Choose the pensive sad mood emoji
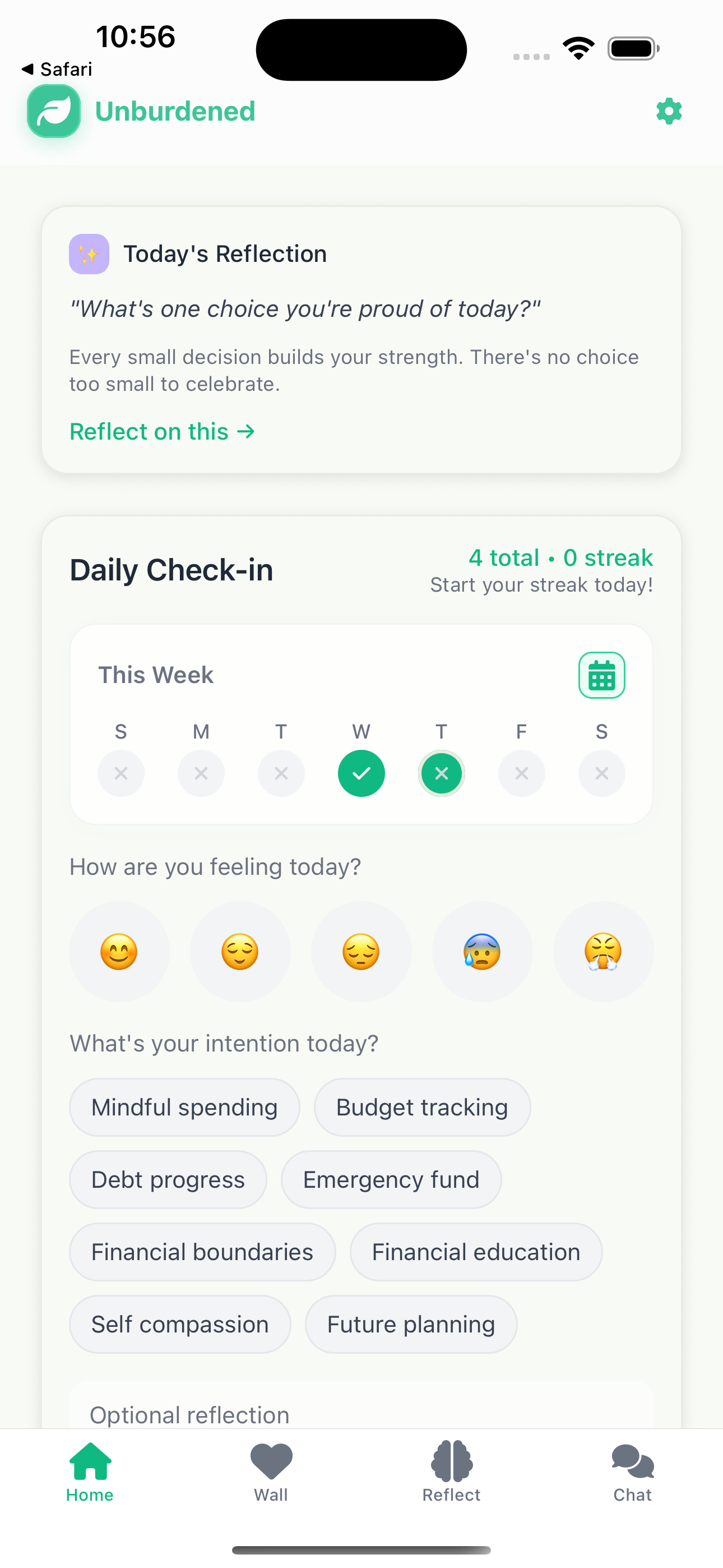 coord(361,951)
